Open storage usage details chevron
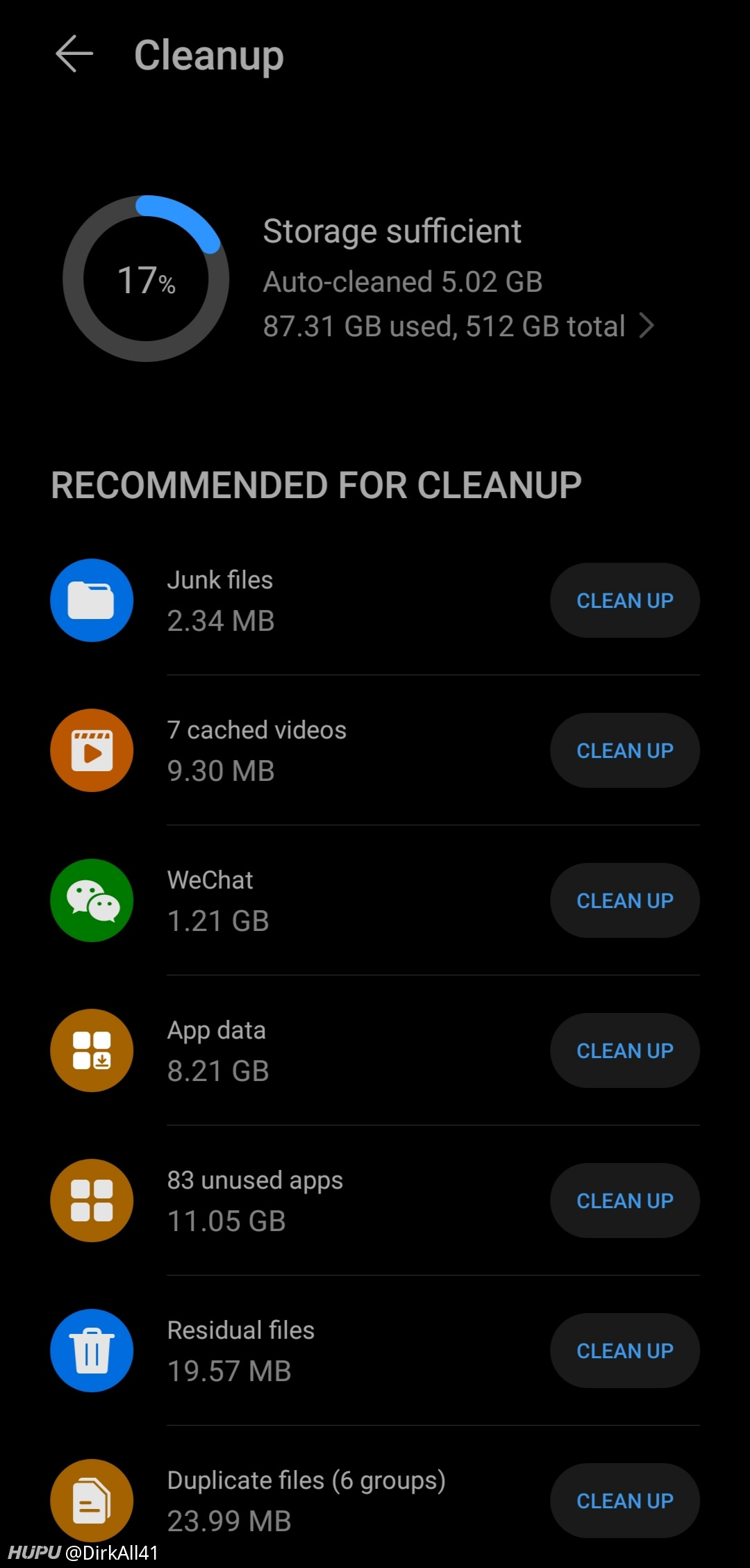The height and width of the screenshot is (1568, 750). tap(647, 326)
